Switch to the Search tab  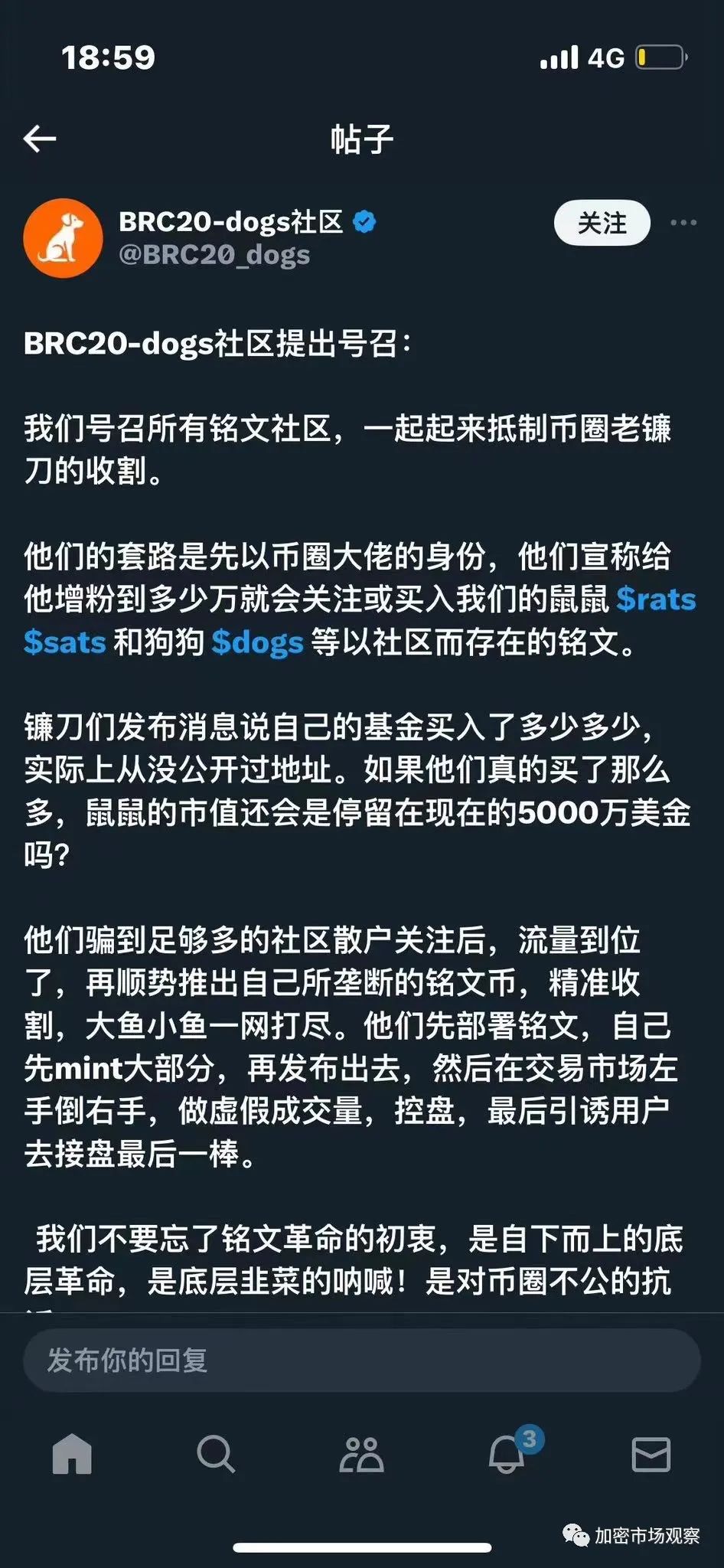click(216, 1454)
